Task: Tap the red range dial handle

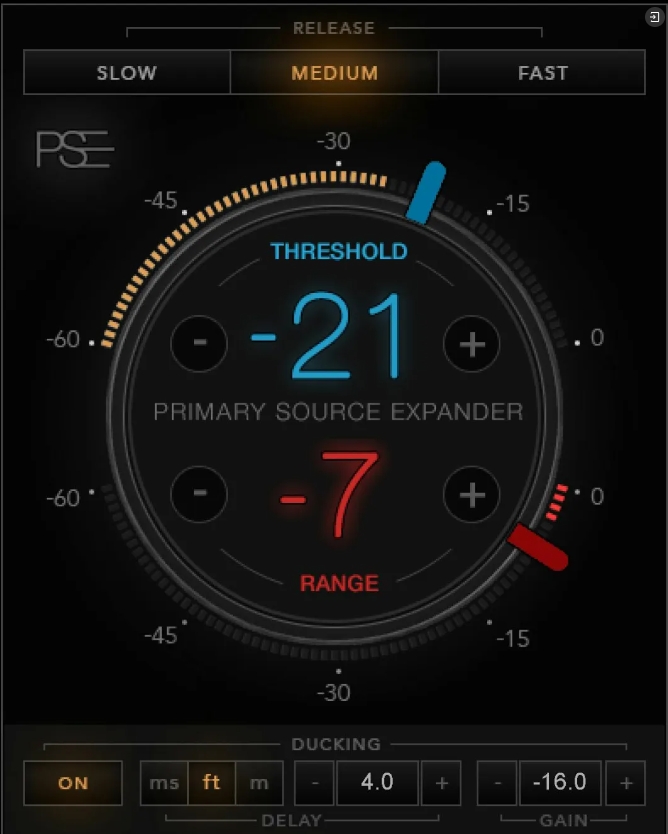Action: [x=538, y=548]
